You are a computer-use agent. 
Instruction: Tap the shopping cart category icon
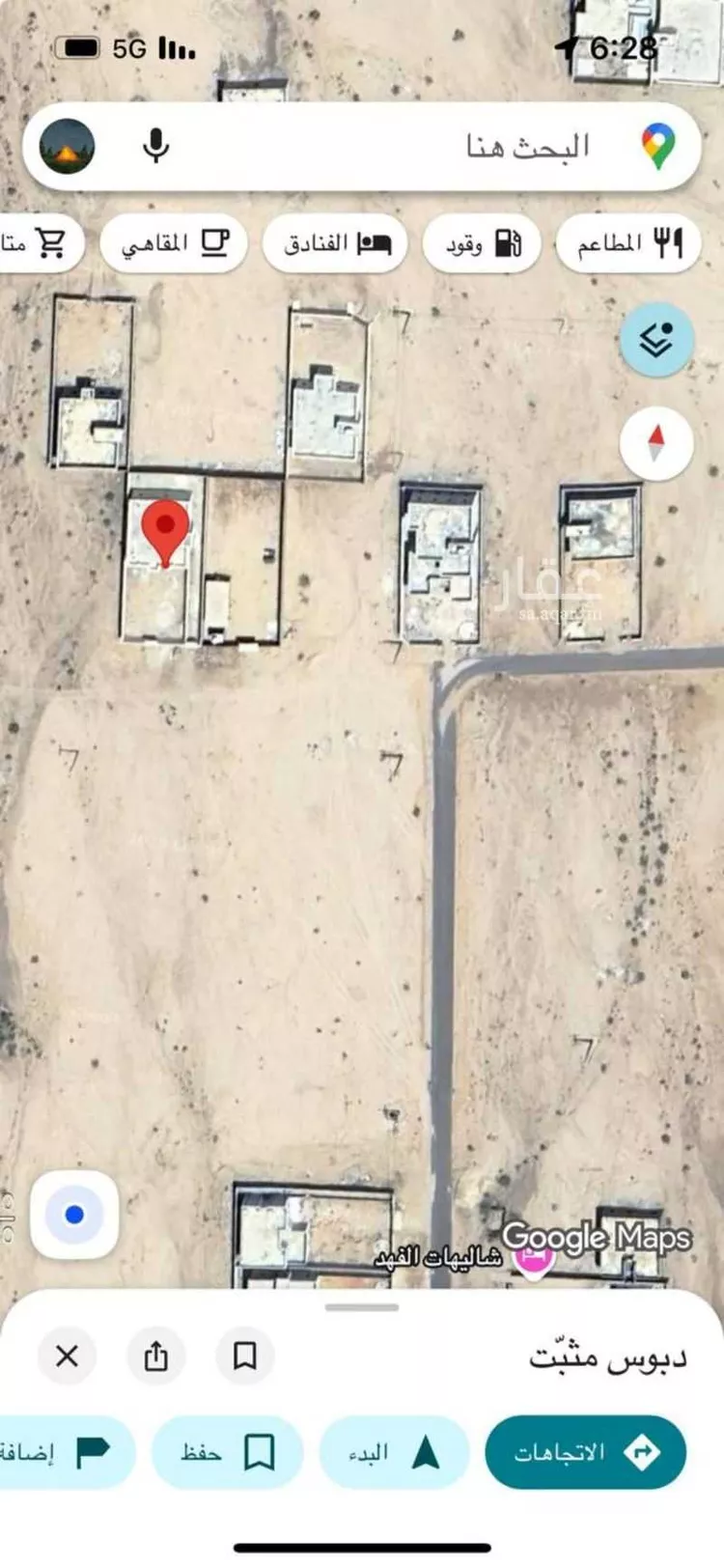[48, 242]
